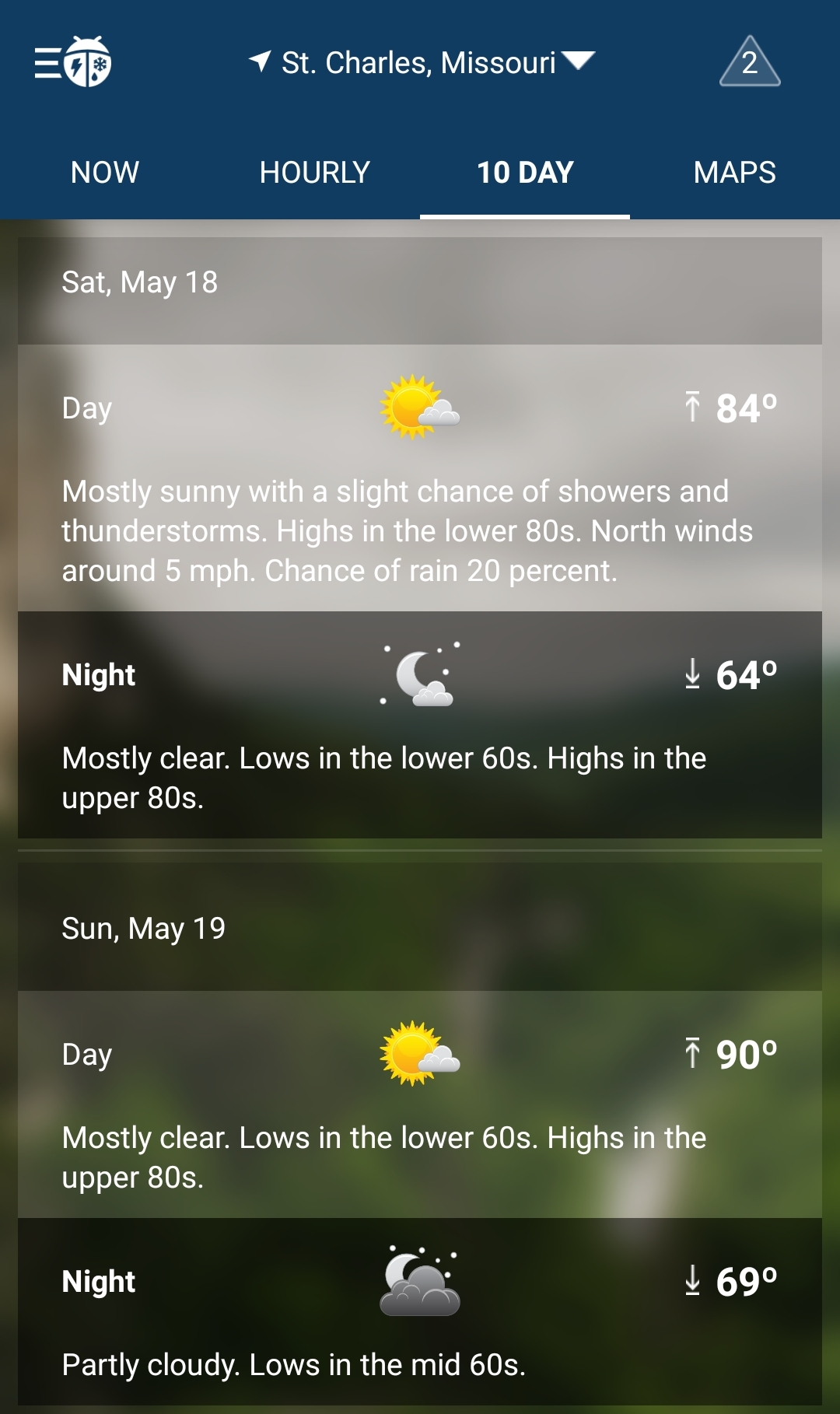Image resolution: width=840 pixels, height=1414 pixels.
Task: Tap the Night label for Saturday
Action: coord(98,674)
